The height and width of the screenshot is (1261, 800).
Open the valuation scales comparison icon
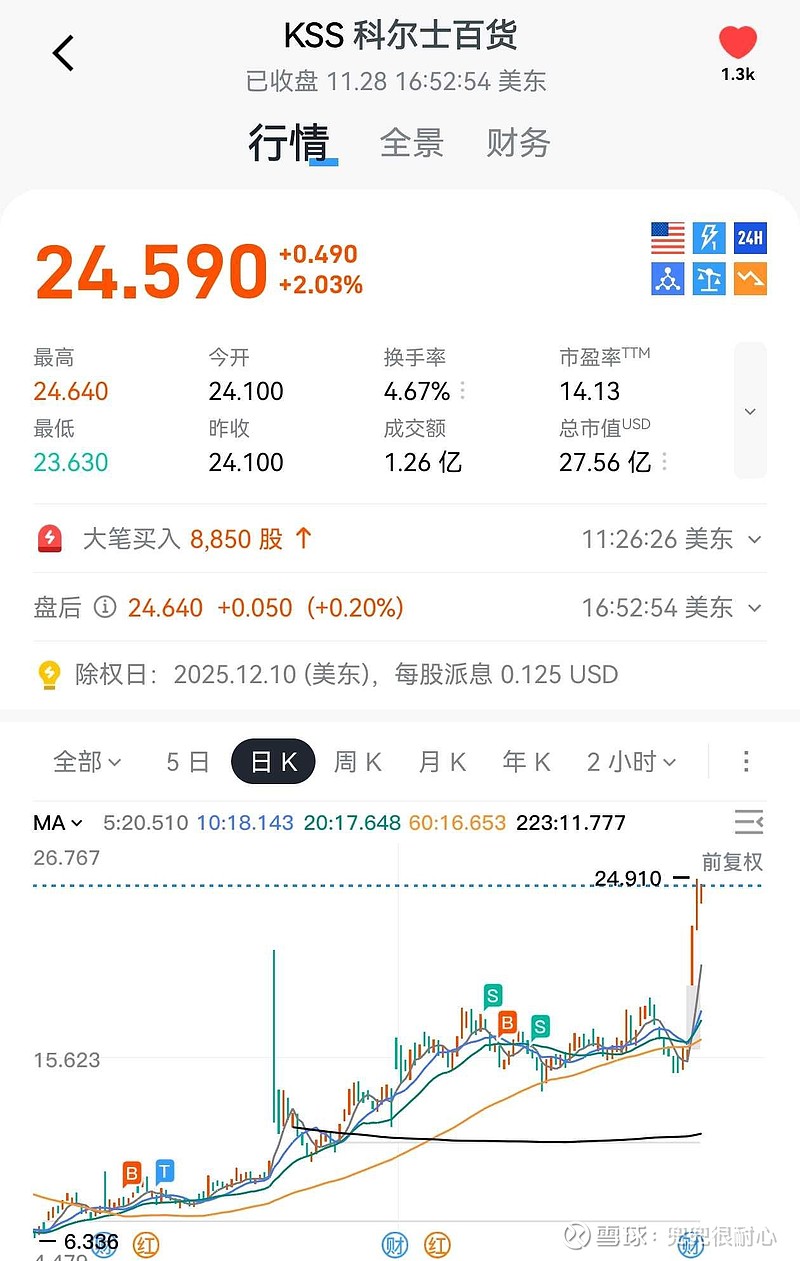pyautogui.click(x=709, y=280)
